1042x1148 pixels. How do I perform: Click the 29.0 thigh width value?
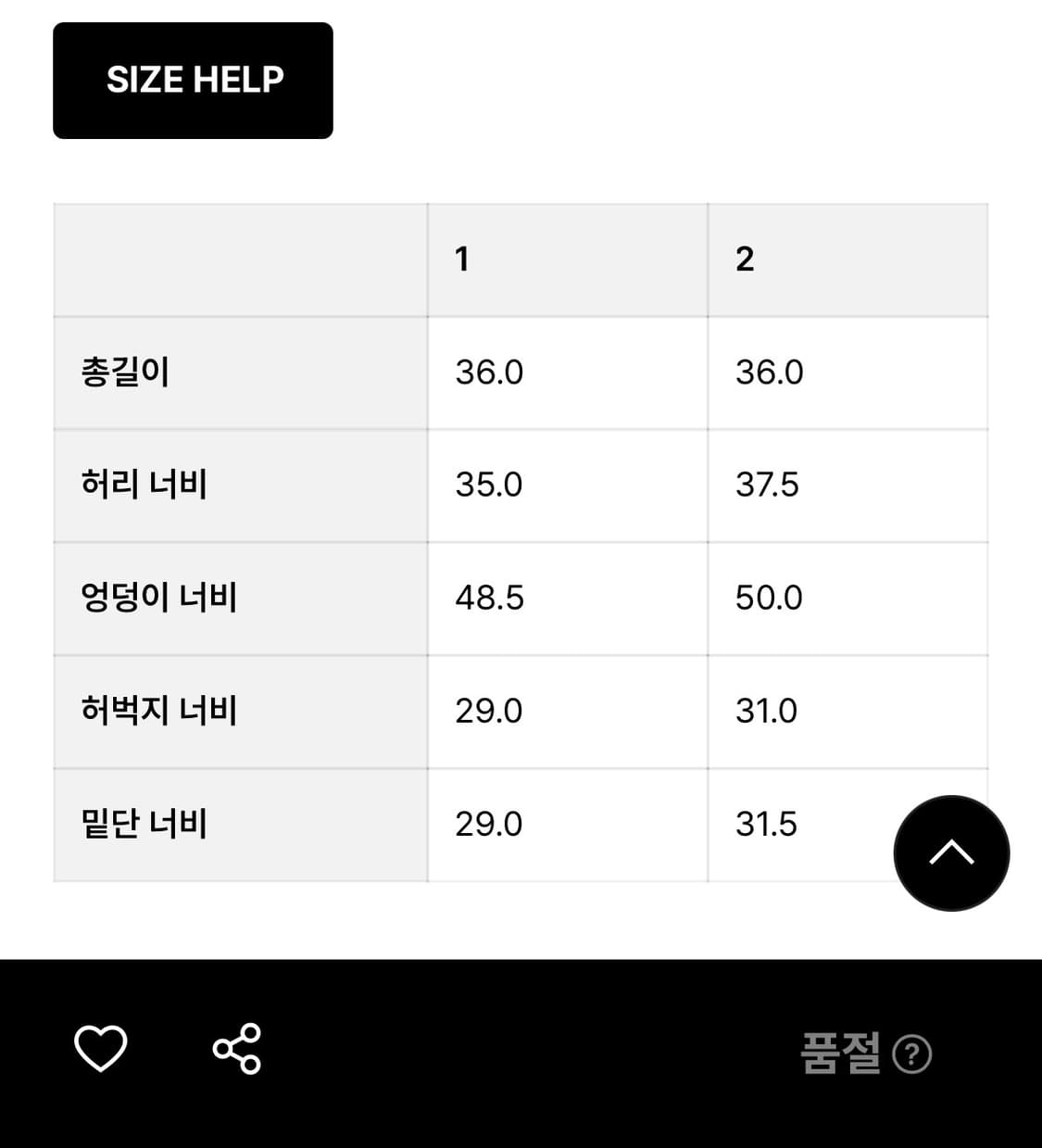pyautogui.click(x=488, y=711)
